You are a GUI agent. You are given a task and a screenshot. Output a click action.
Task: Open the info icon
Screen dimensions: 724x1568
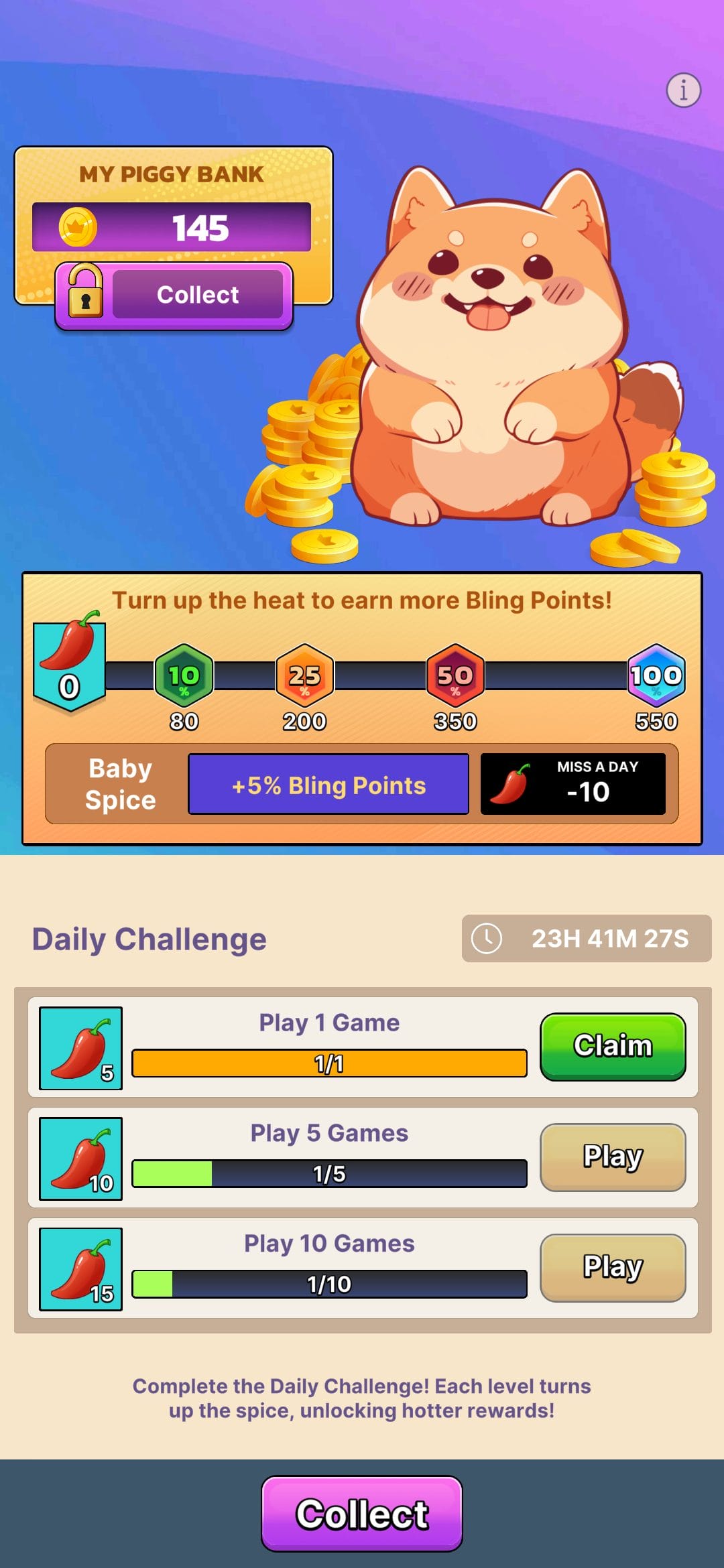pyautogui.click(x=683, y=90)
